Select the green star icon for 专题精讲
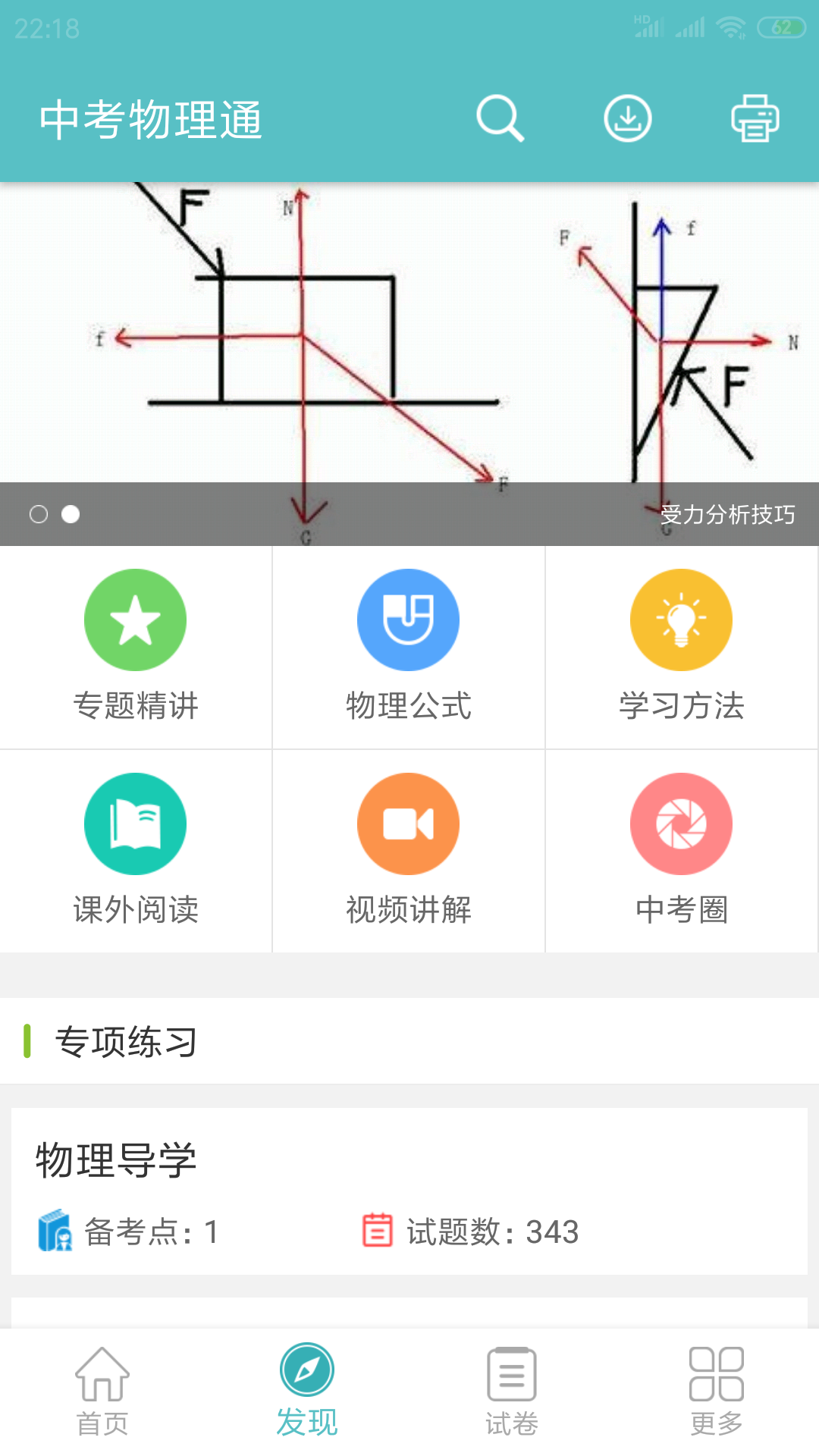 click(x=135, y=620)
